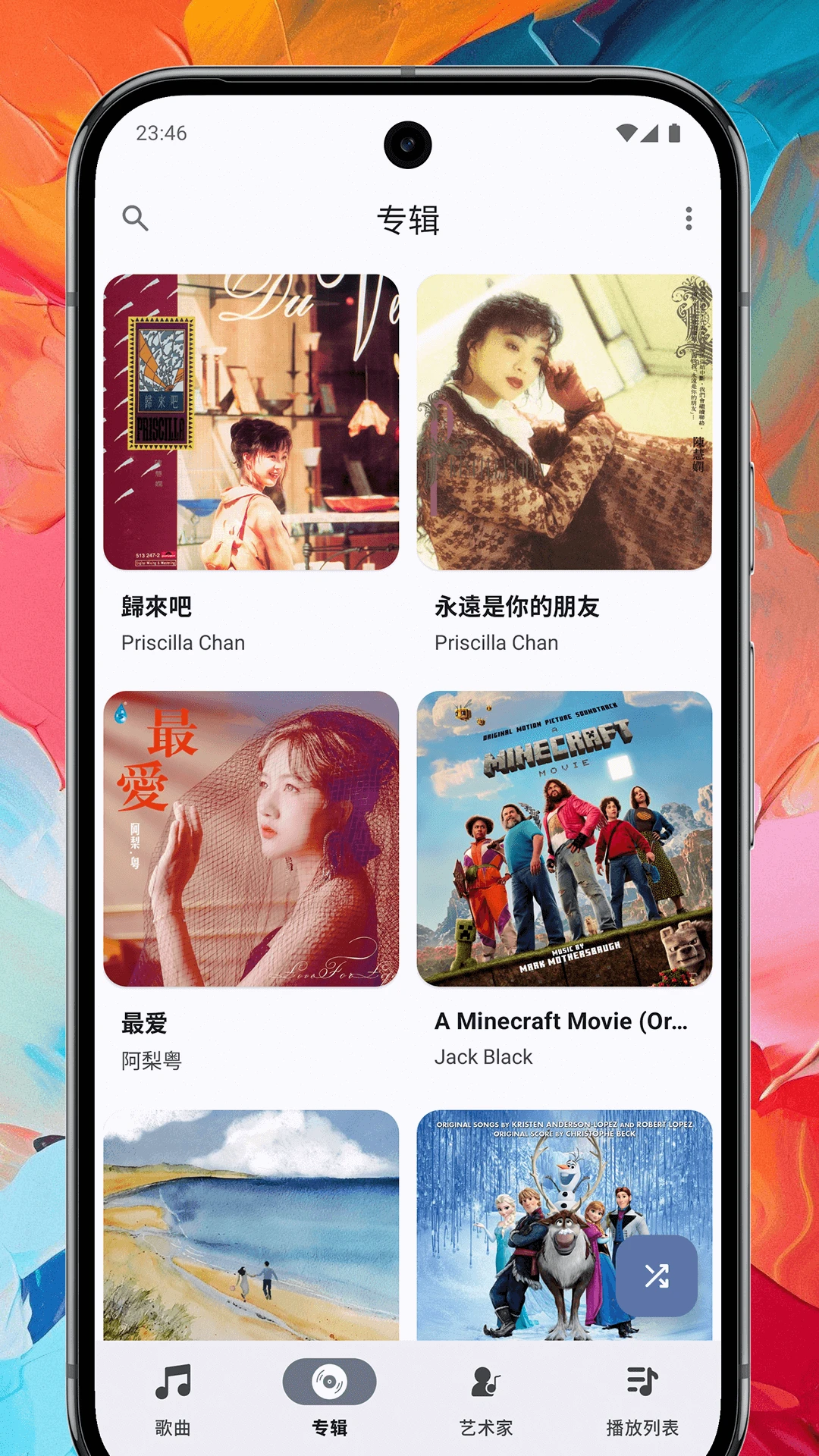
Task: Select the 专辑 vinyl disc icon
Action: pos(328,1382)
